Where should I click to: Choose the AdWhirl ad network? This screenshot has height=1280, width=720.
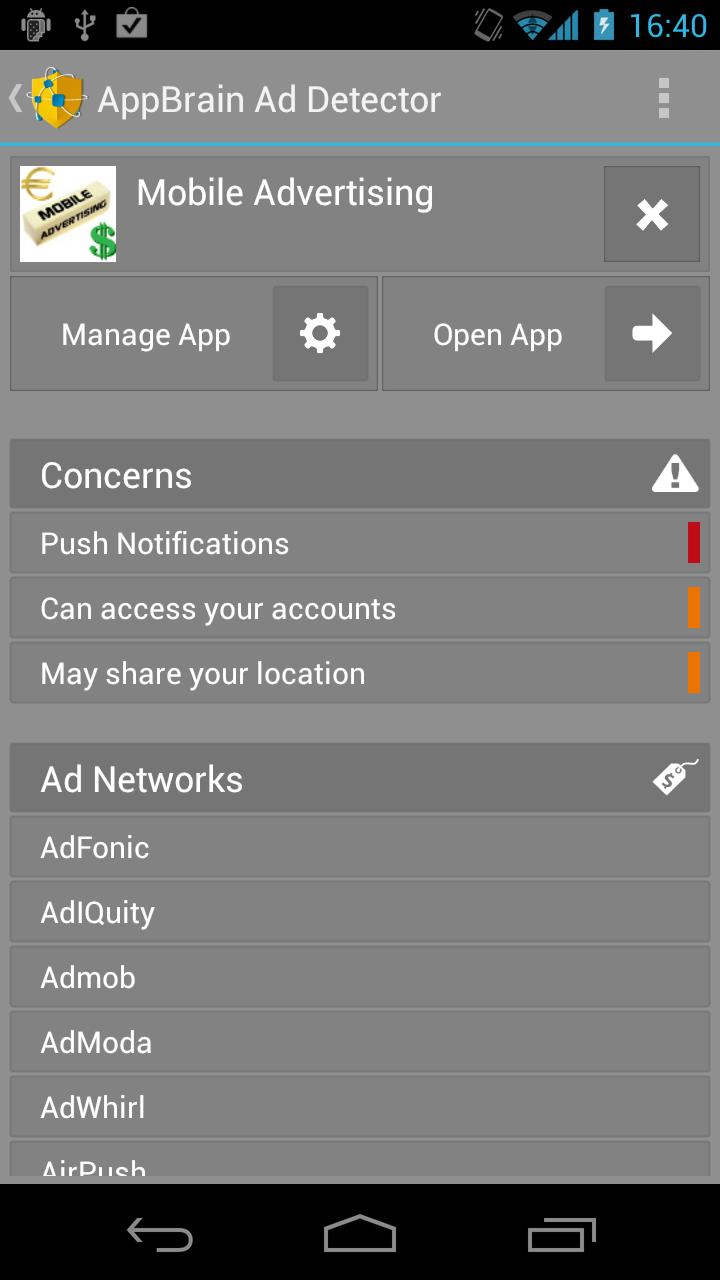(x=360, y=1107)
